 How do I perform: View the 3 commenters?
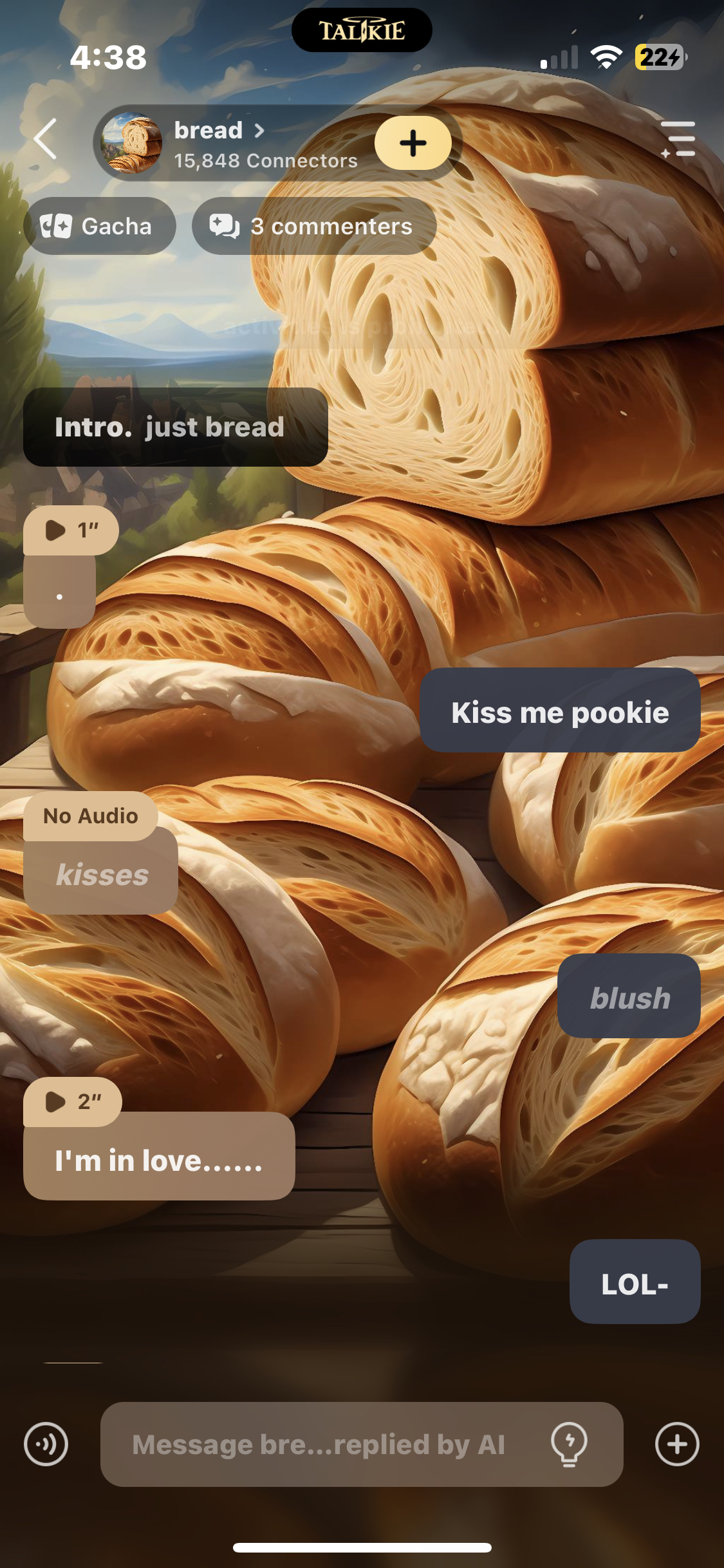313,226
